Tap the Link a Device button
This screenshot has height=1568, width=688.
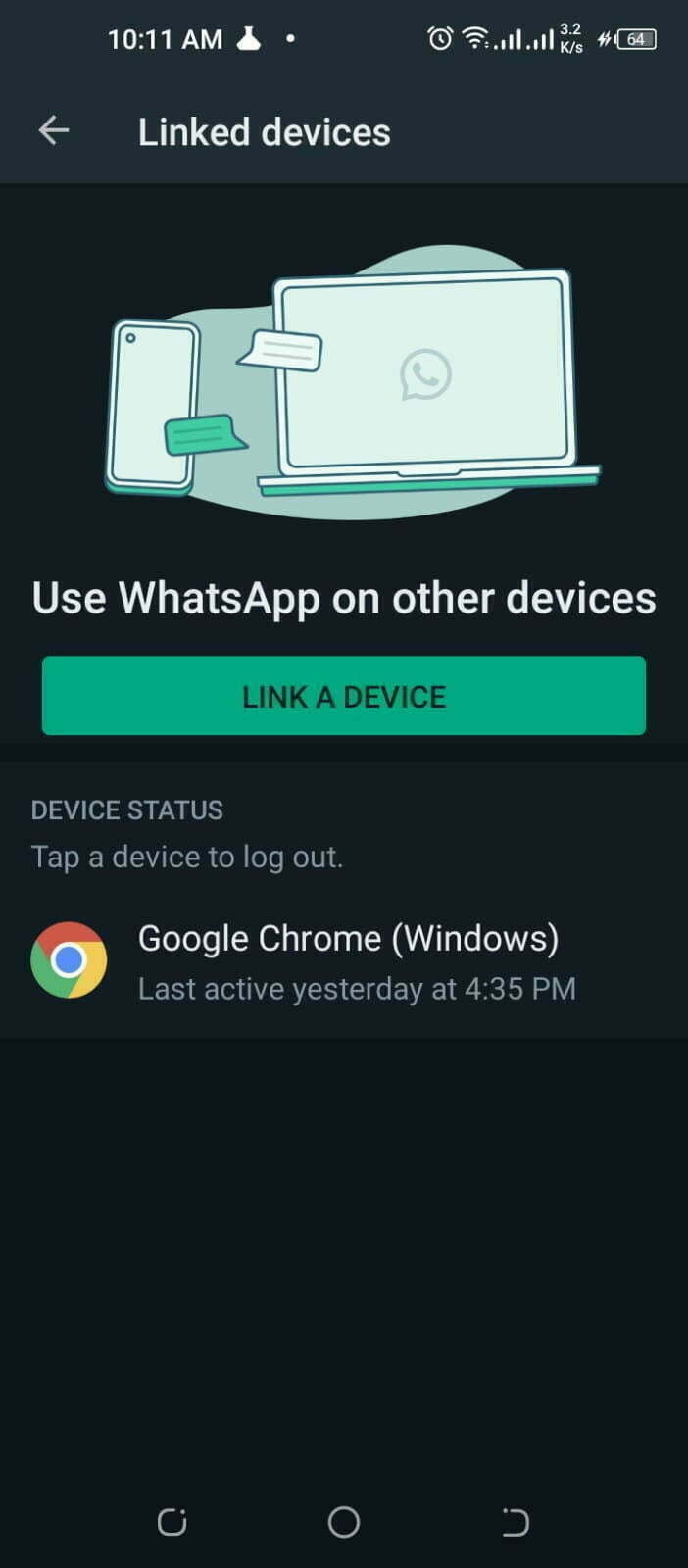click(x=344, y=696)
